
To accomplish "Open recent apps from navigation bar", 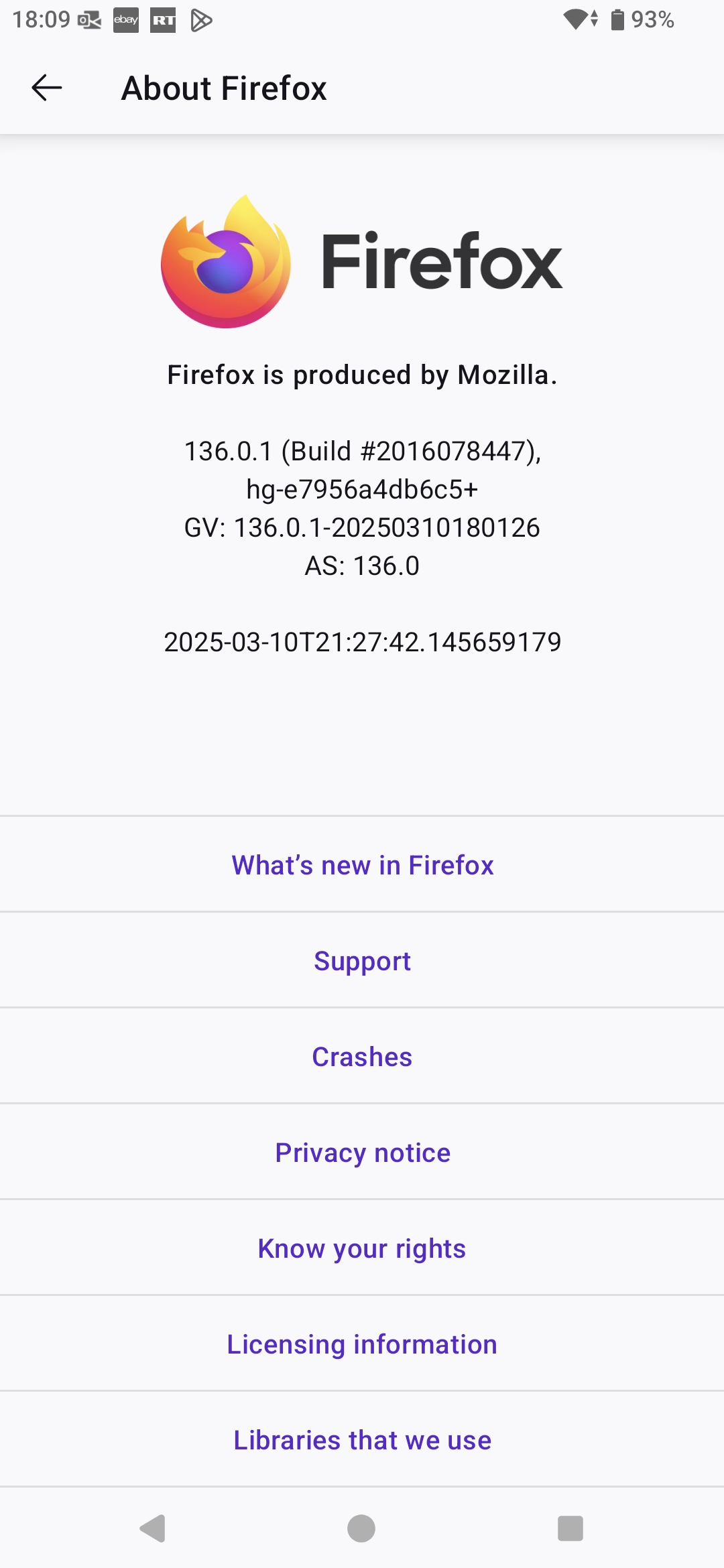I will click(570, 1528).
